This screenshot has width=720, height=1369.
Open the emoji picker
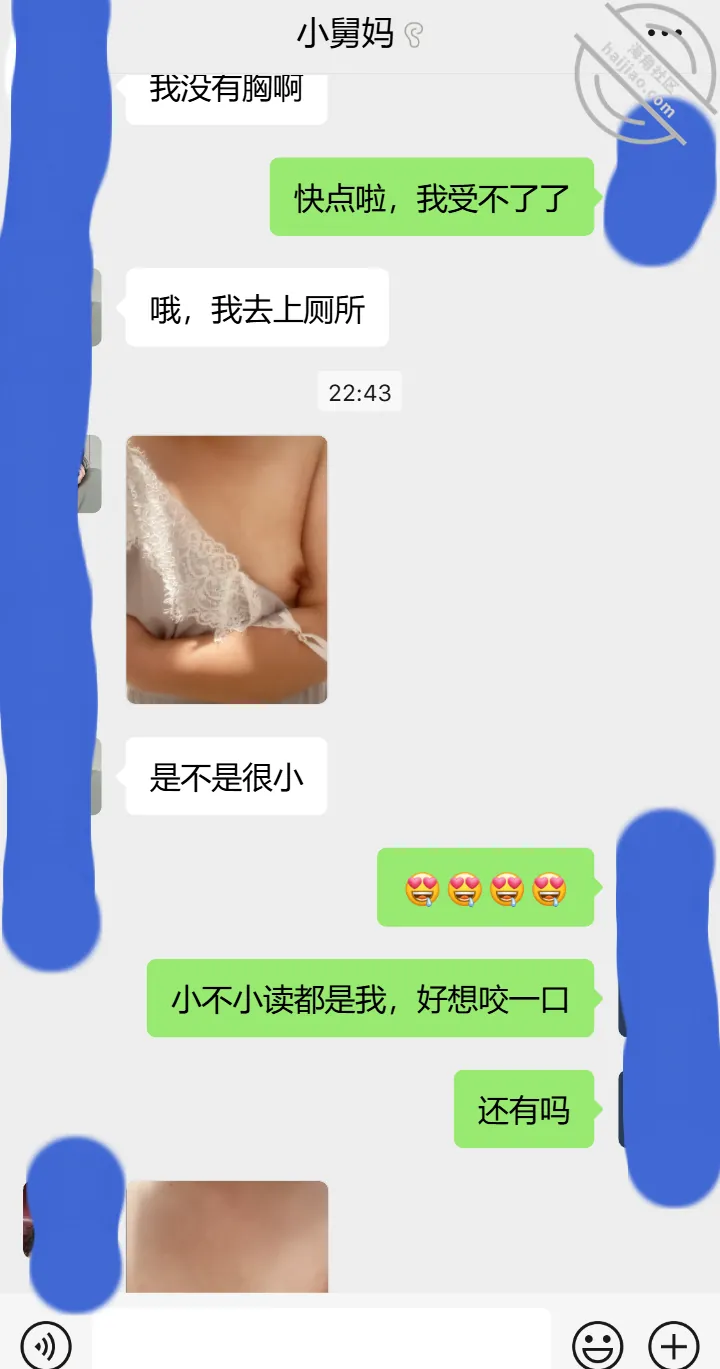click(x=598, y=1343)
